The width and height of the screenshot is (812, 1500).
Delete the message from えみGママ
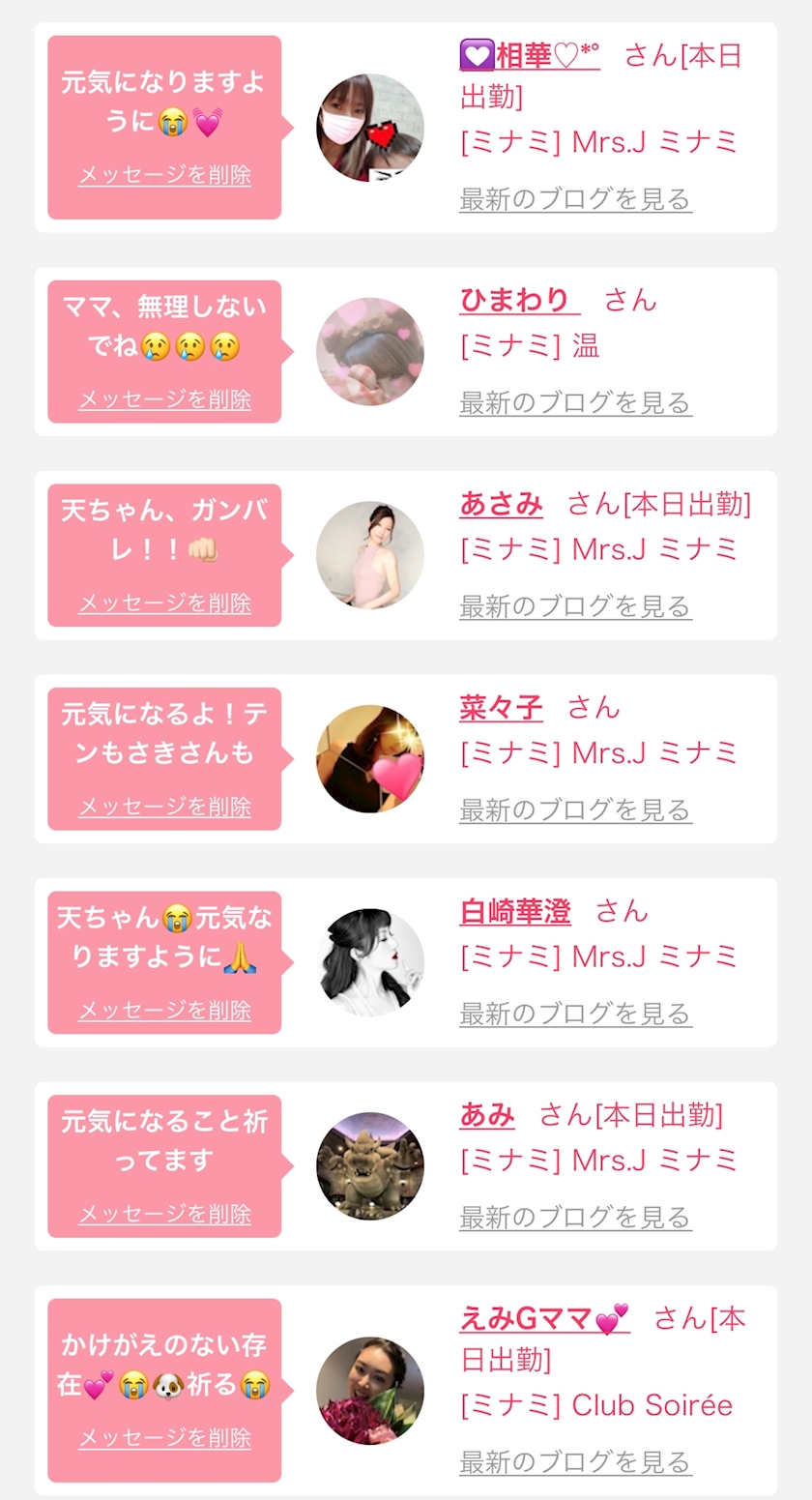point(164,1438)
